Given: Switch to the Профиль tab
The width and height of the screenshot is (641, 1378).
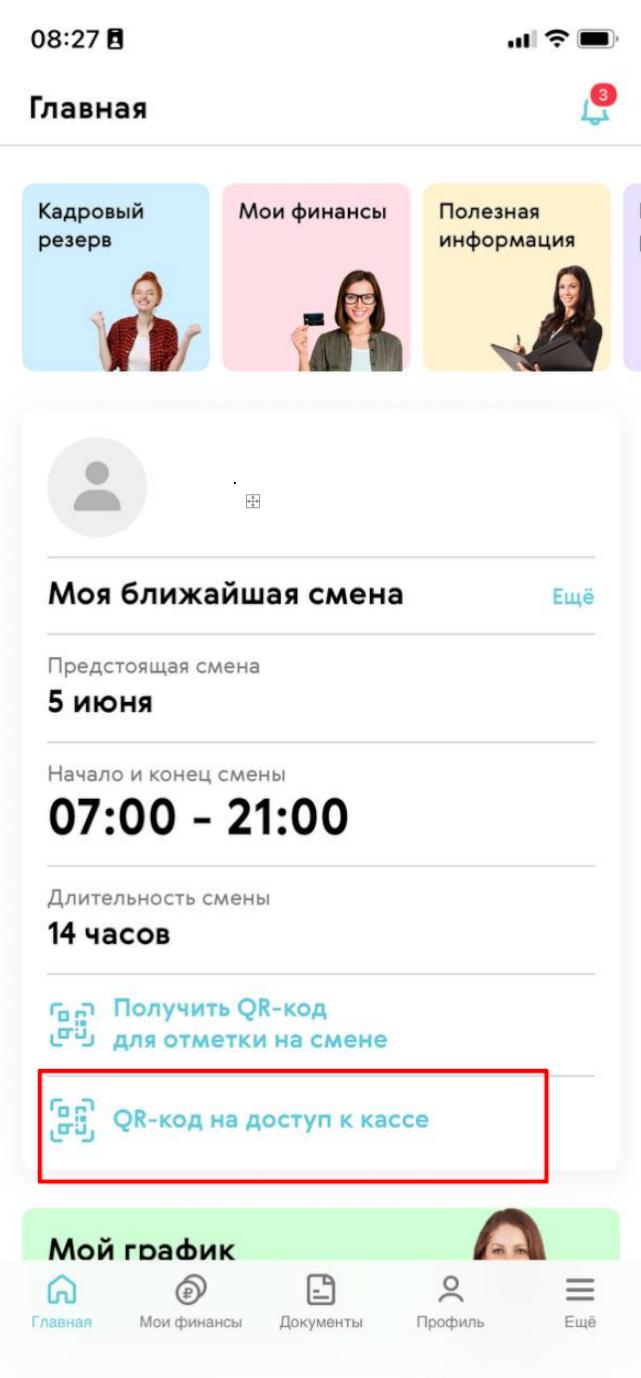Looking at the screenshot, I should coord(450,1302).
